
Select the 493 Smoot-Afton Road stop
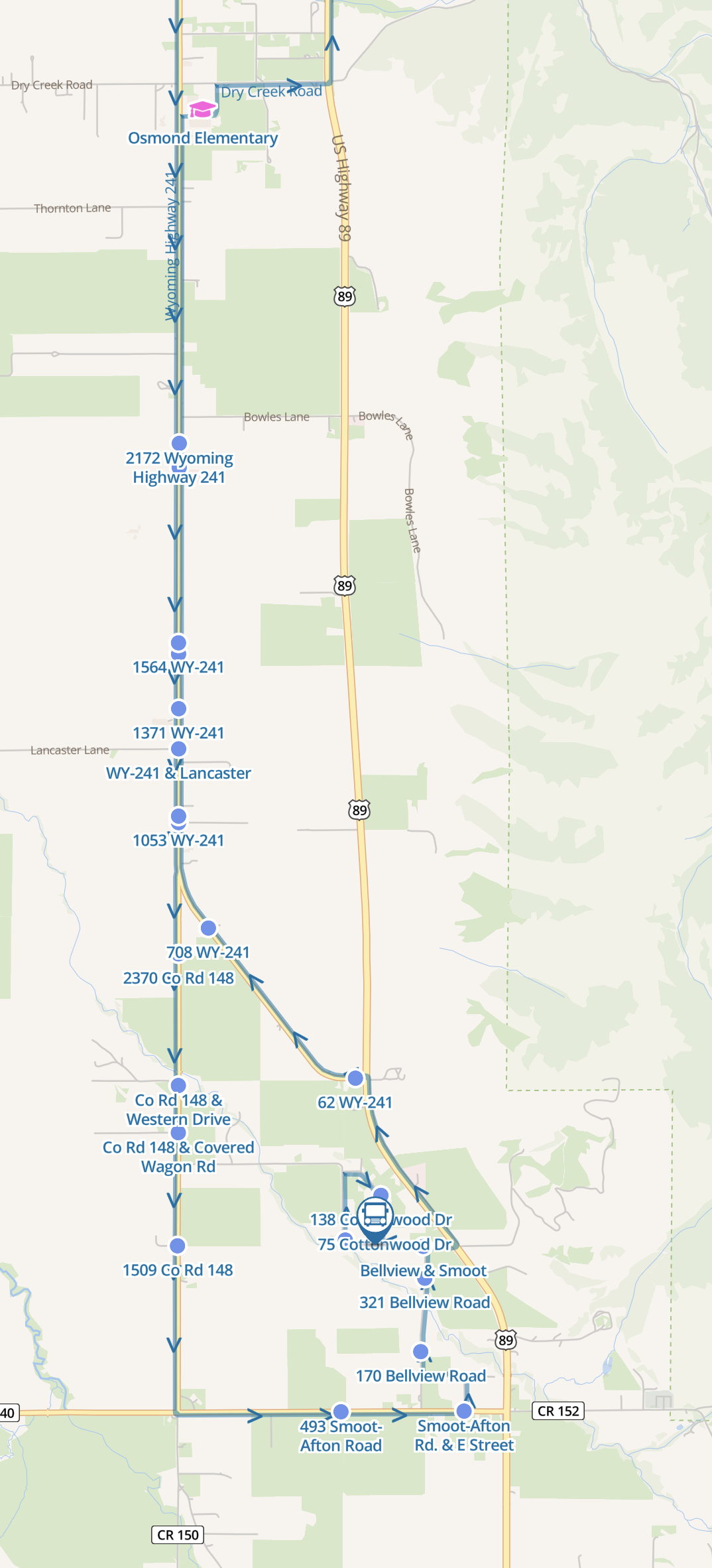pos(341,1411)
